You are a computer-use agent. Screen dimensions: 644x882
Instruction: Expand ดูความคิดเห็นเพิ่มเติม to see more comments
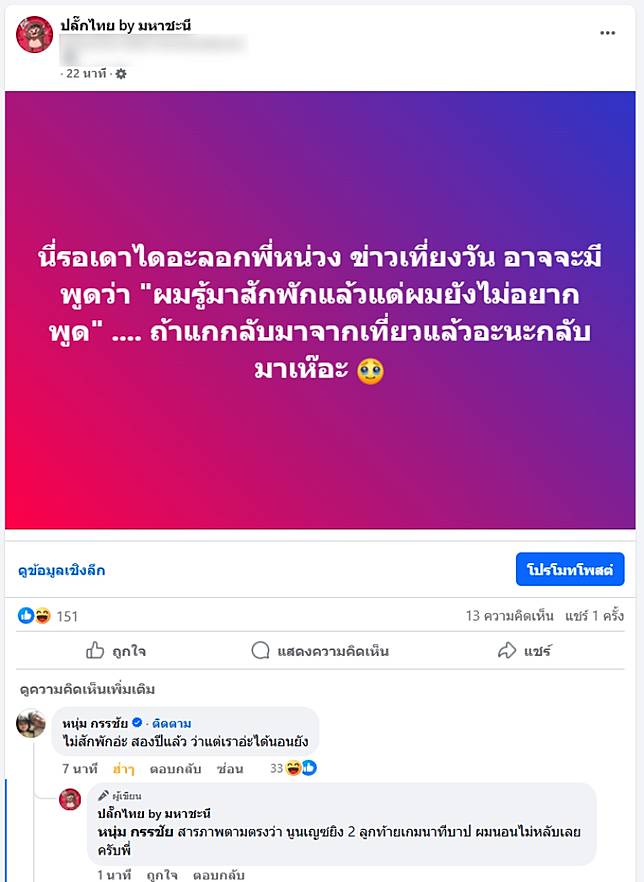point(88,689)
